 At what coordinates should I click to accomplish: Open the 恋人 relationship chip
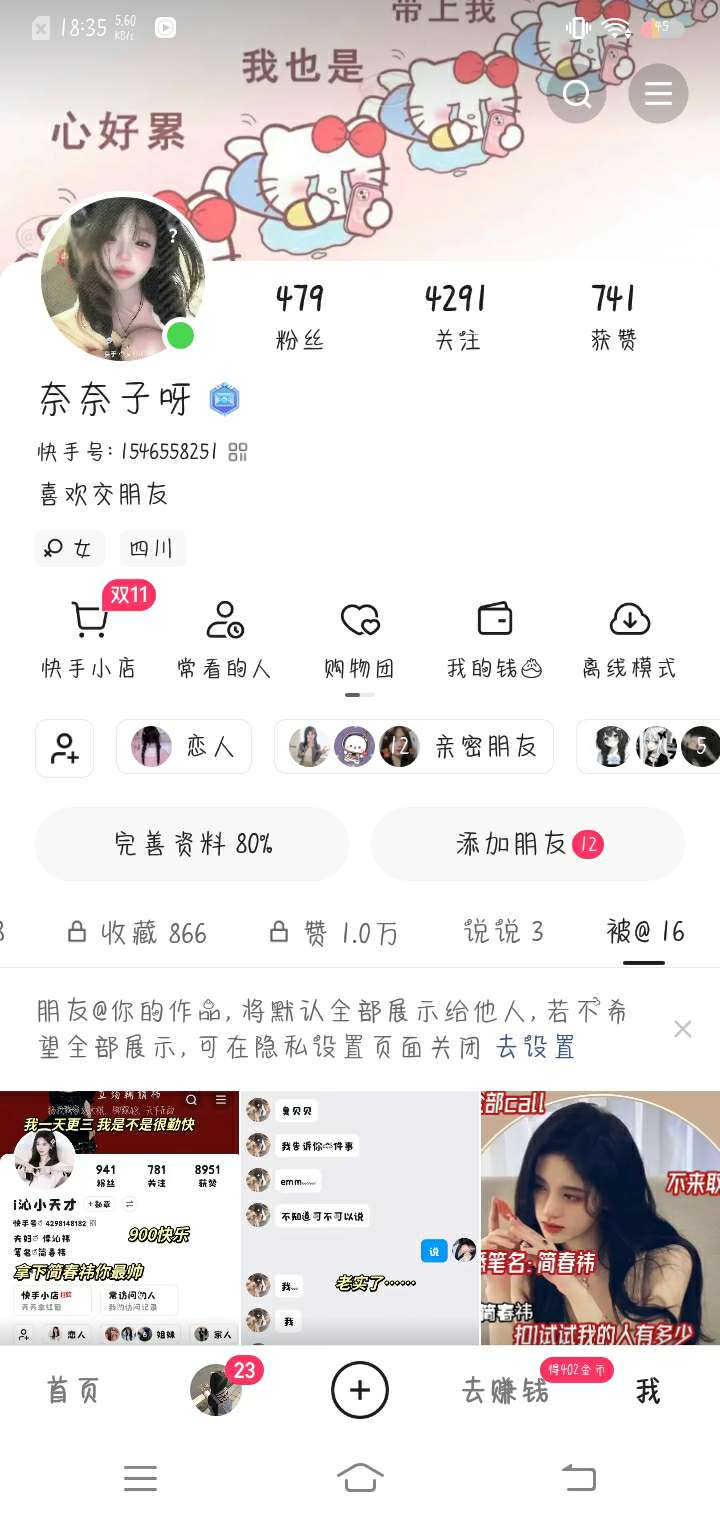tap(184, 746)
